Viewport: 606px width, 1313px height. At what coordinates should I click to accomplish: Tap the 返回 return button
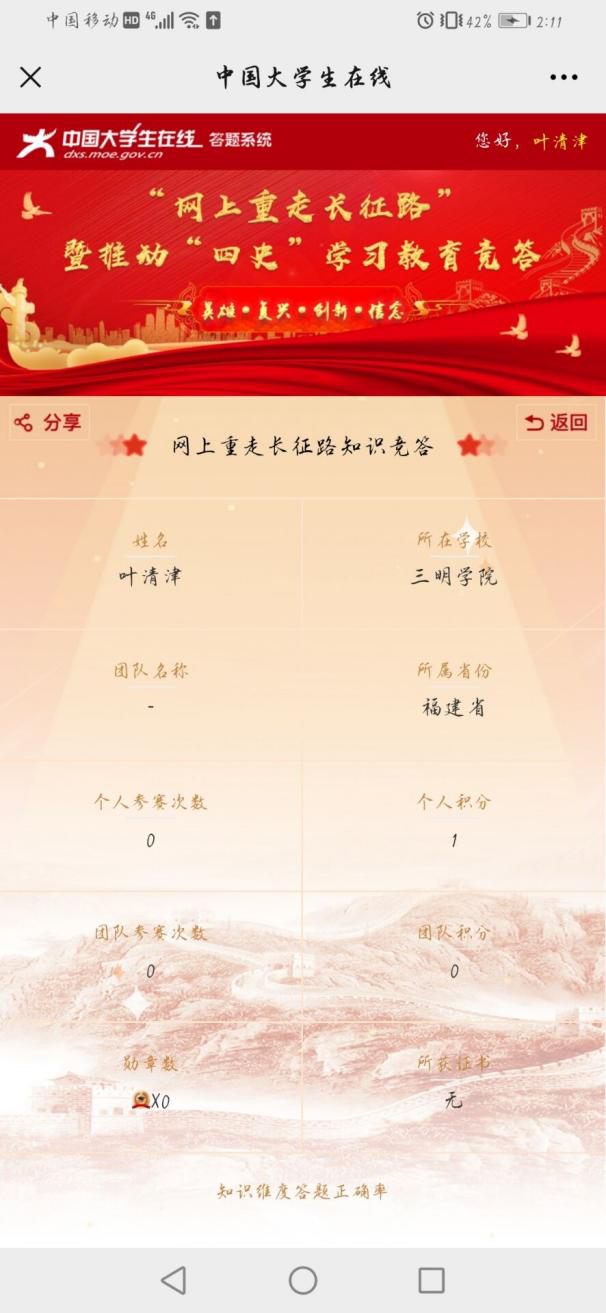[x=557, y=423]
